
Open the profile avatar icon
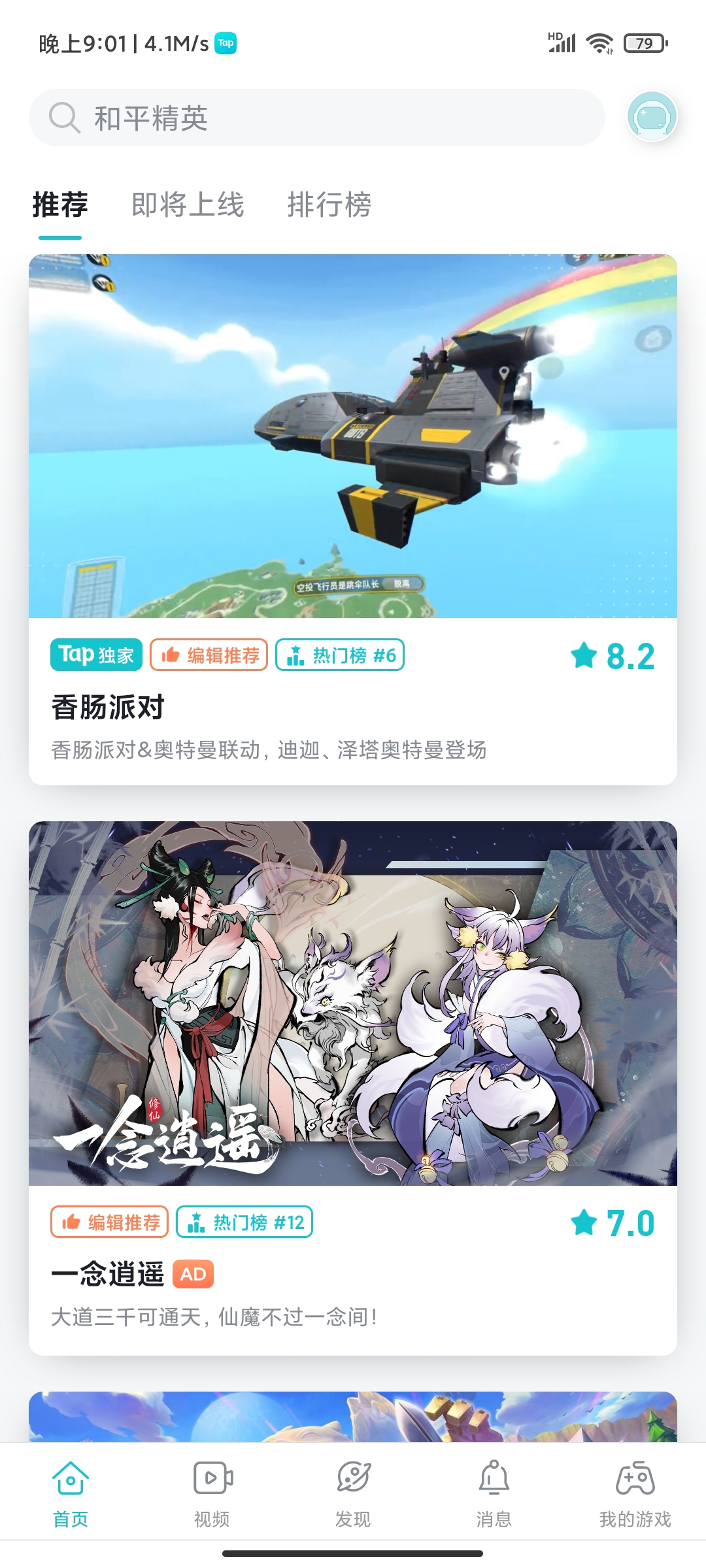(x=652, y=117)
